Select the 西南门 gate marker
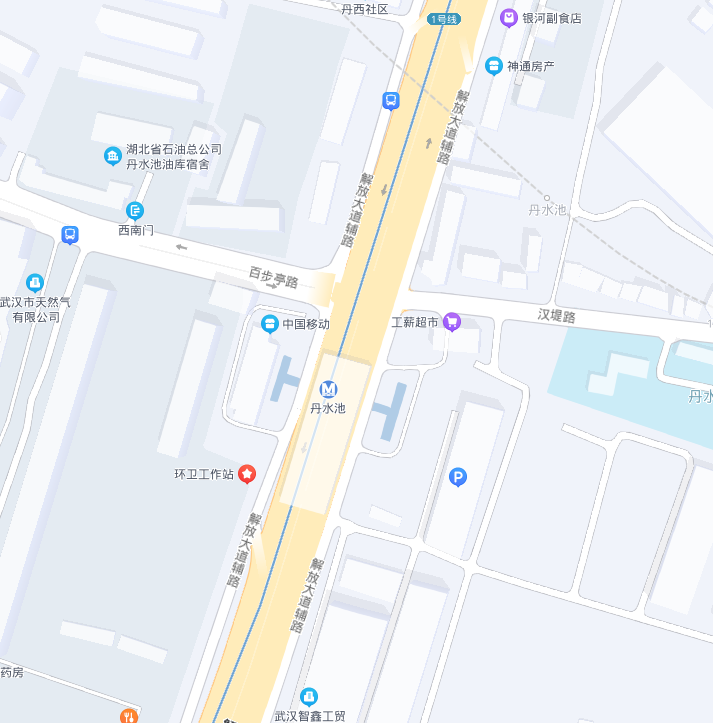Image resolution: width=713 pixels, height=723 pixels. click(136, 211)
